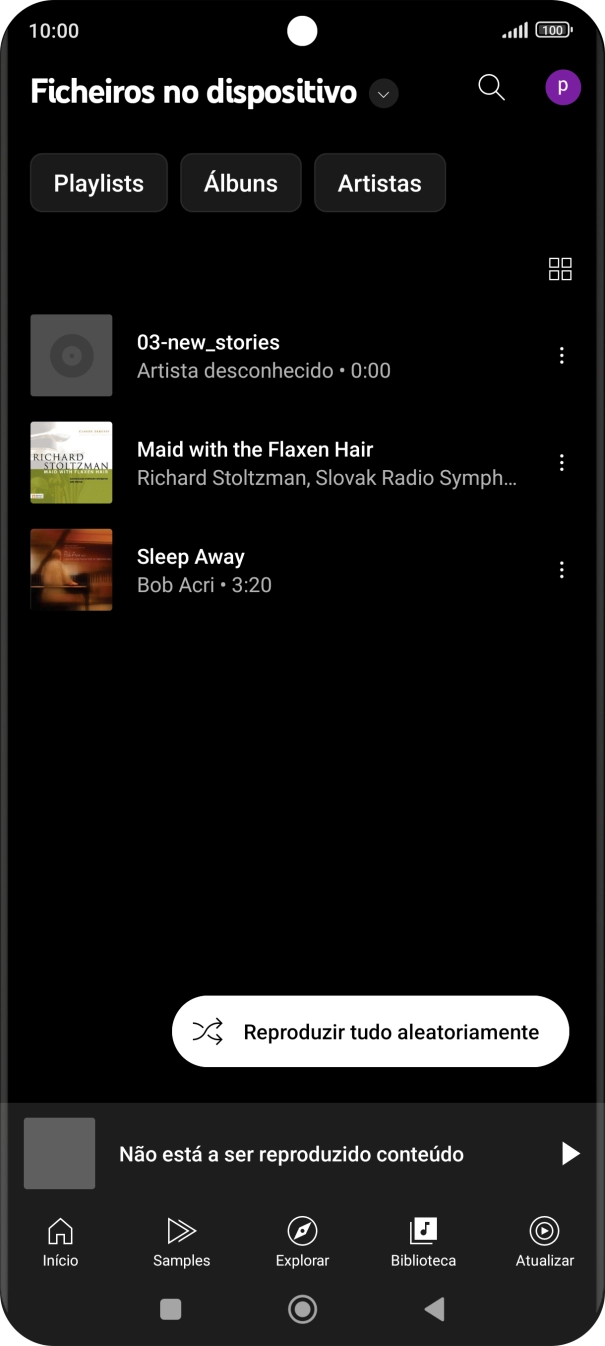
Task: Expand the Ficheiros no dispositivo dropdown
Action: 384,94
